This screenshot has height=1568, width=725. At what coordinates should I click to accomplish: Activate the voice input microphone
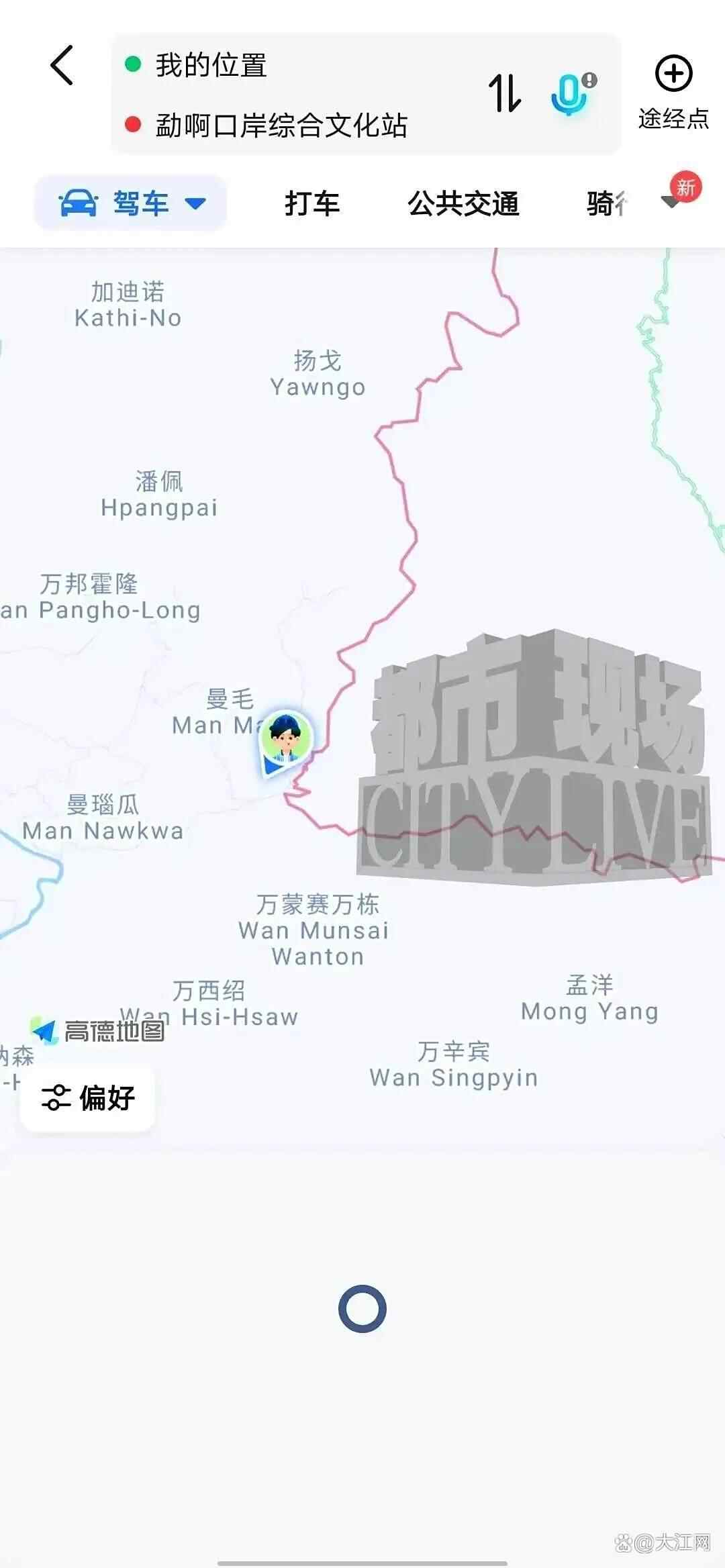tap(571, 93)
